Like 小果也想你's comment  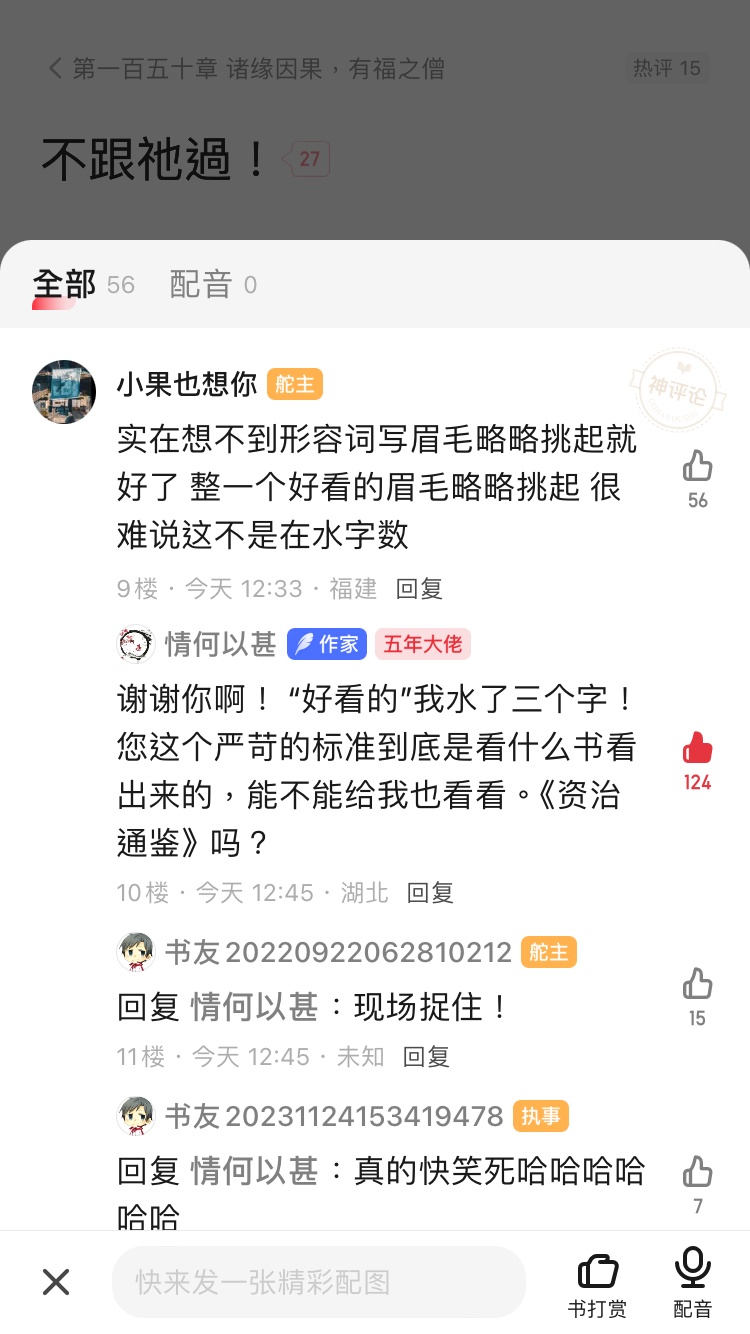(x=697, y=466)
